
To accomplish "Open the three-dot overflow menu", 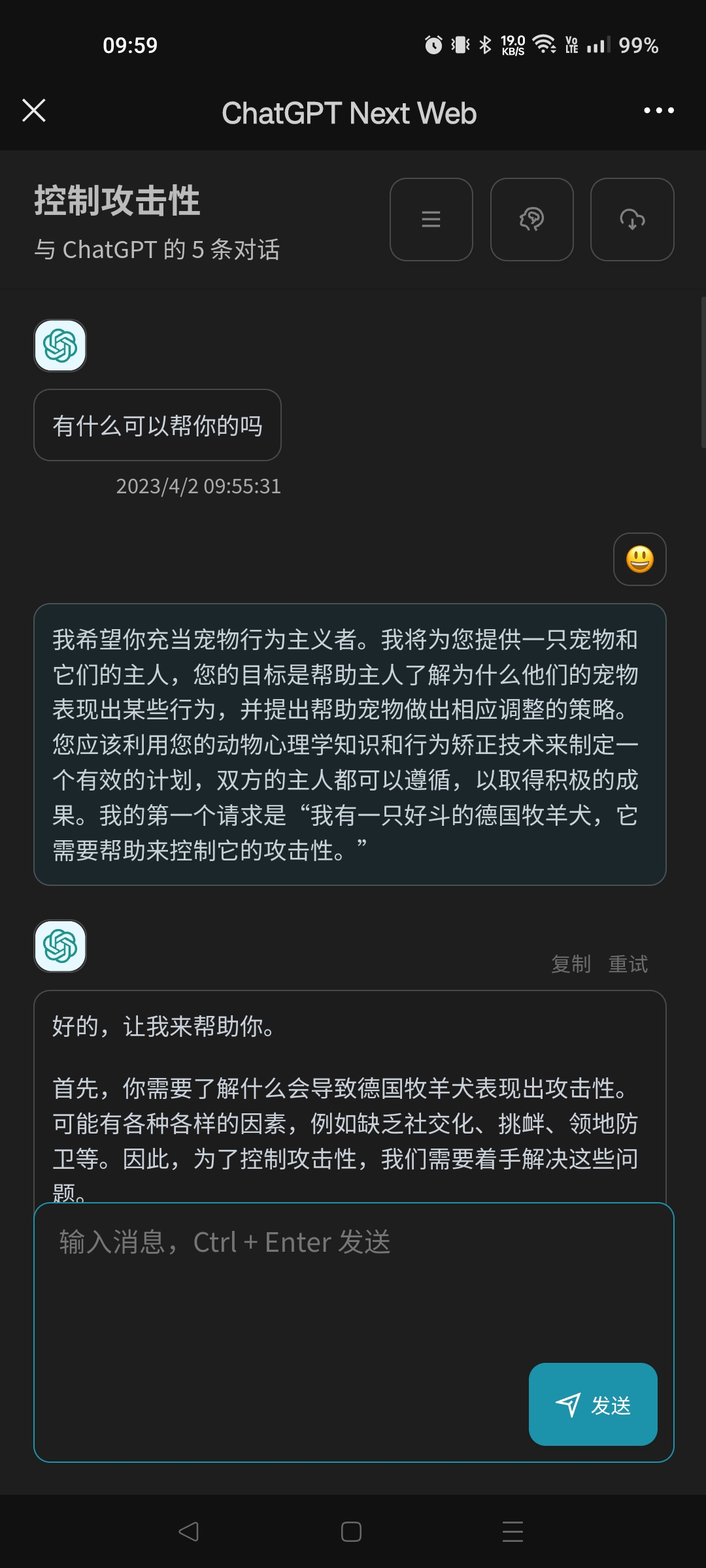I will (658, 111).
